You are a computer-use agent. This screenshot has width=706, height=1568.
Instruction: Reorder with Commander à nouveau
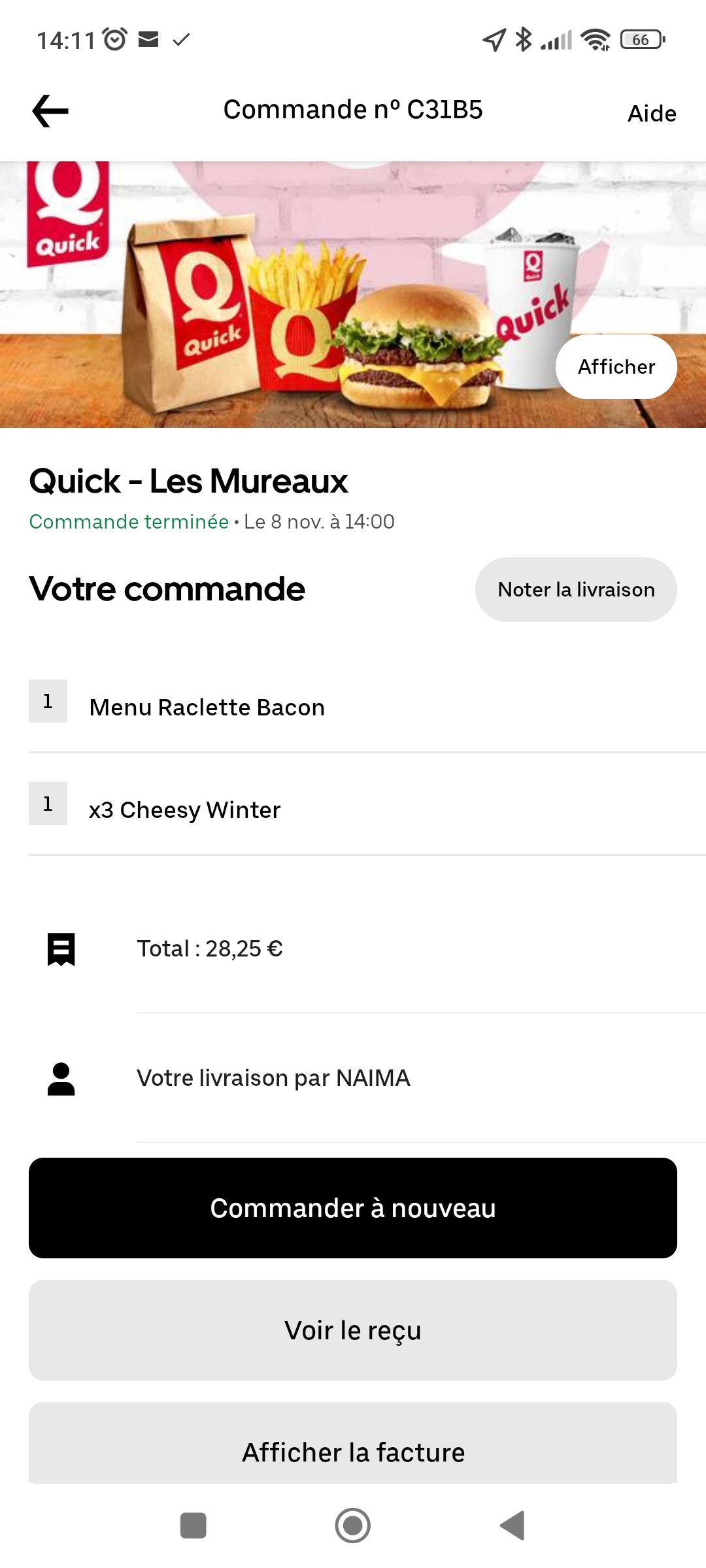coord(353,1208)
